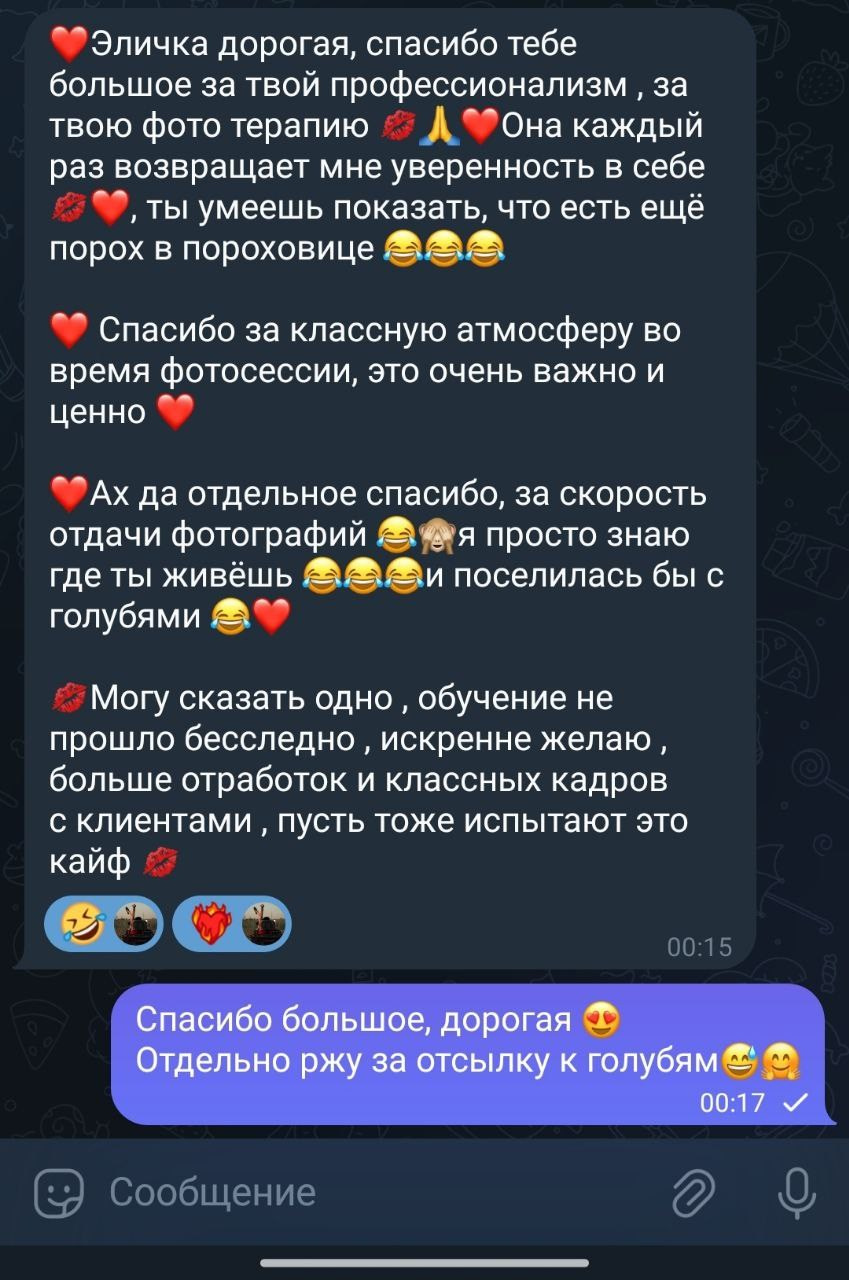Tap the voice message microphone
This screenshot has height=1280, width=849.
tap(796, 1193)
